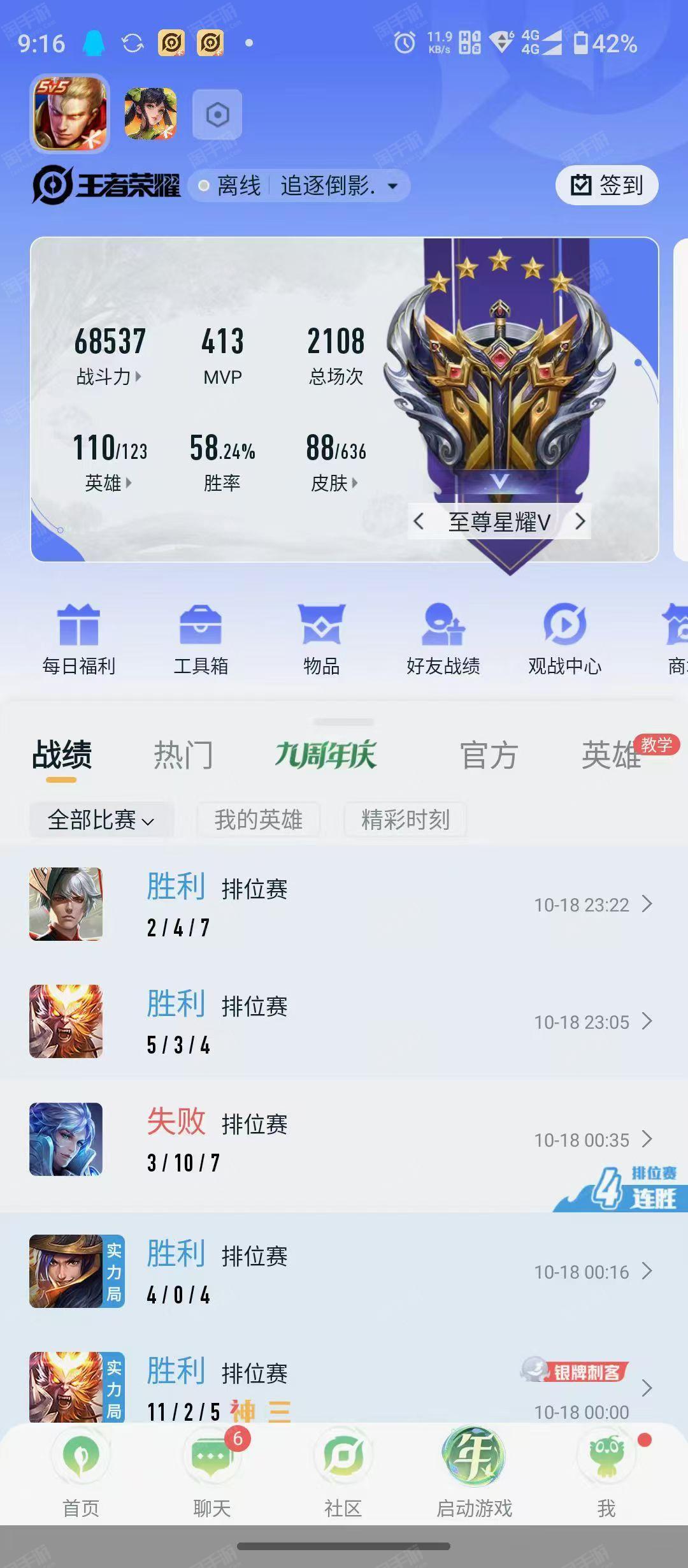Open 战斗力 combat power details
The height and width of the screenshot is (1568, 688).
[109, 377]
